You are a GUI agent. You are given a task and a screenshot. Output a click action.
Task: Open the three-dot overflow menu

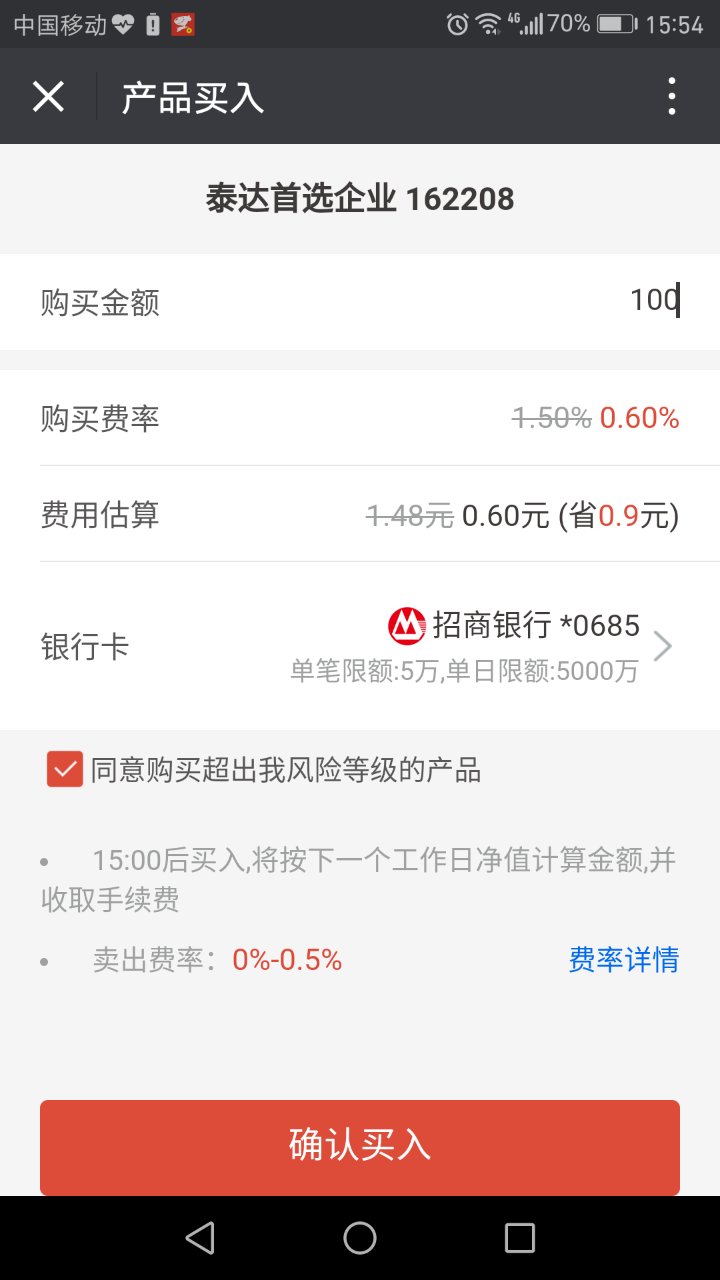click(x=671, y=97)
